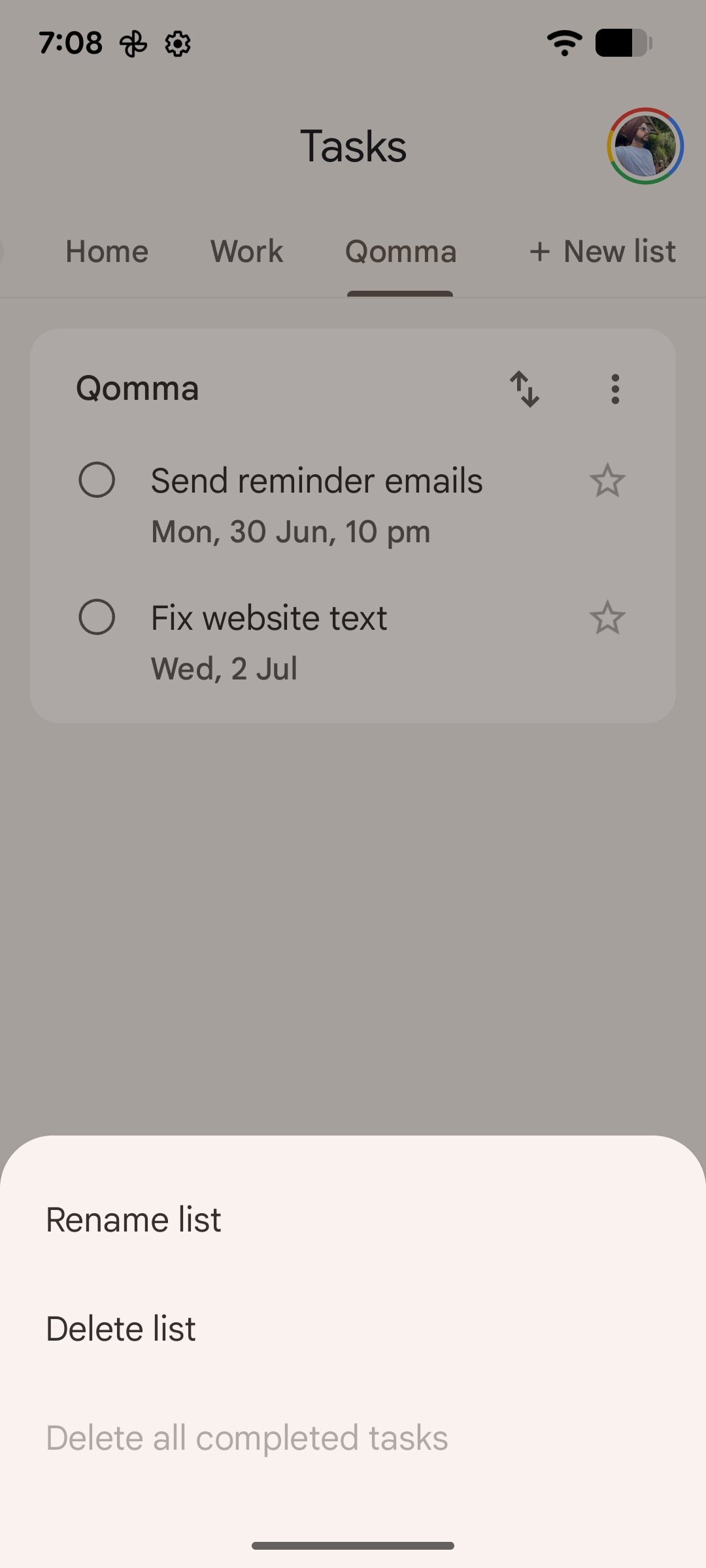Star the Fix website text task

click(607, 617)
